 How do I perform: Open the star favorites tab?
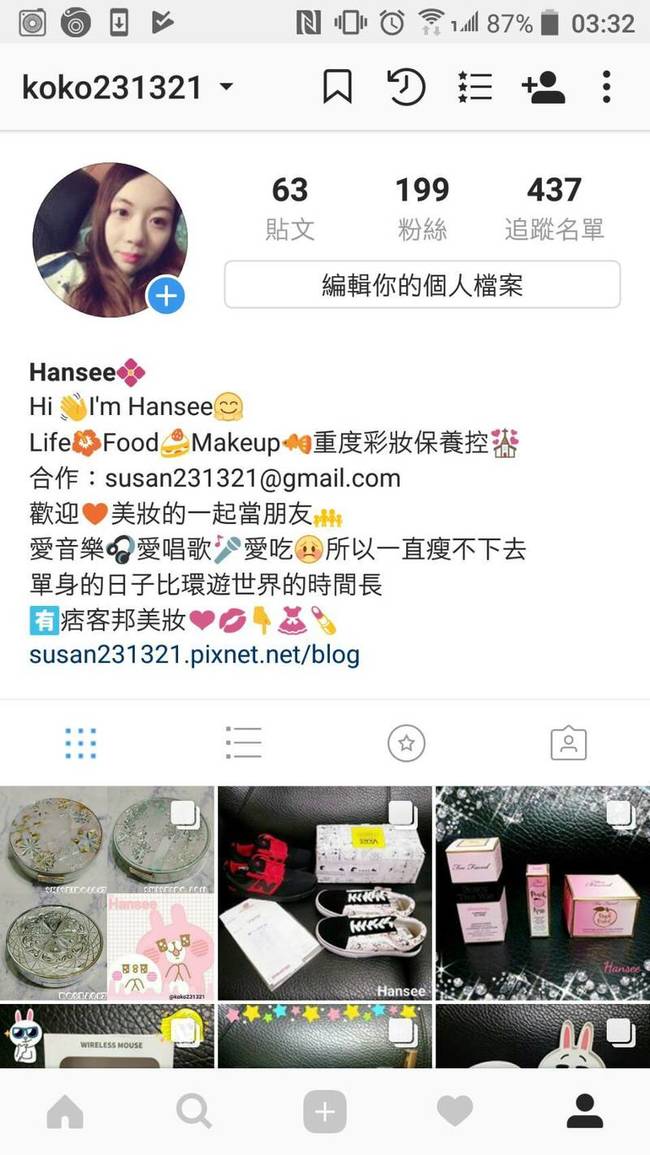click(x=406, y=742)
